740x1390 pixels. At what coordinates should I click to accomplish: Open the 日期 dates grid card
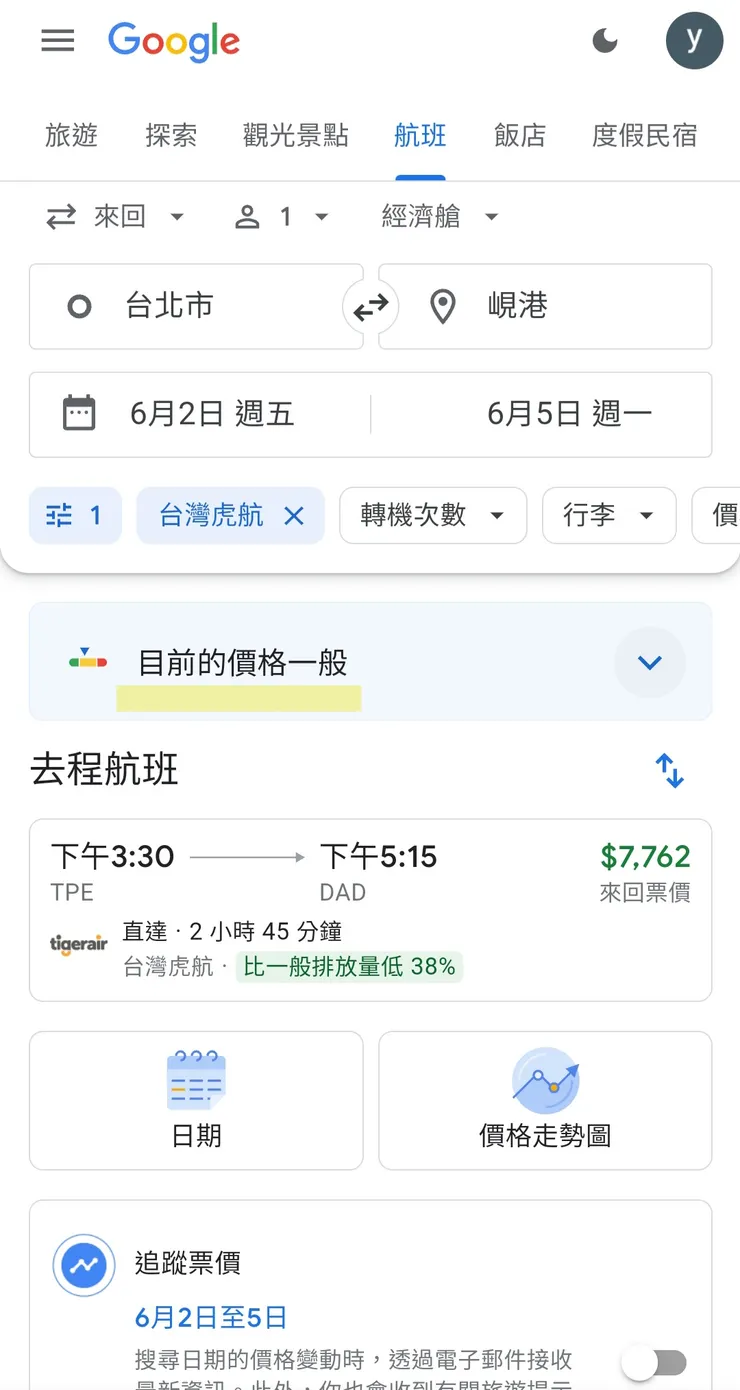(x=196, y=1100)
